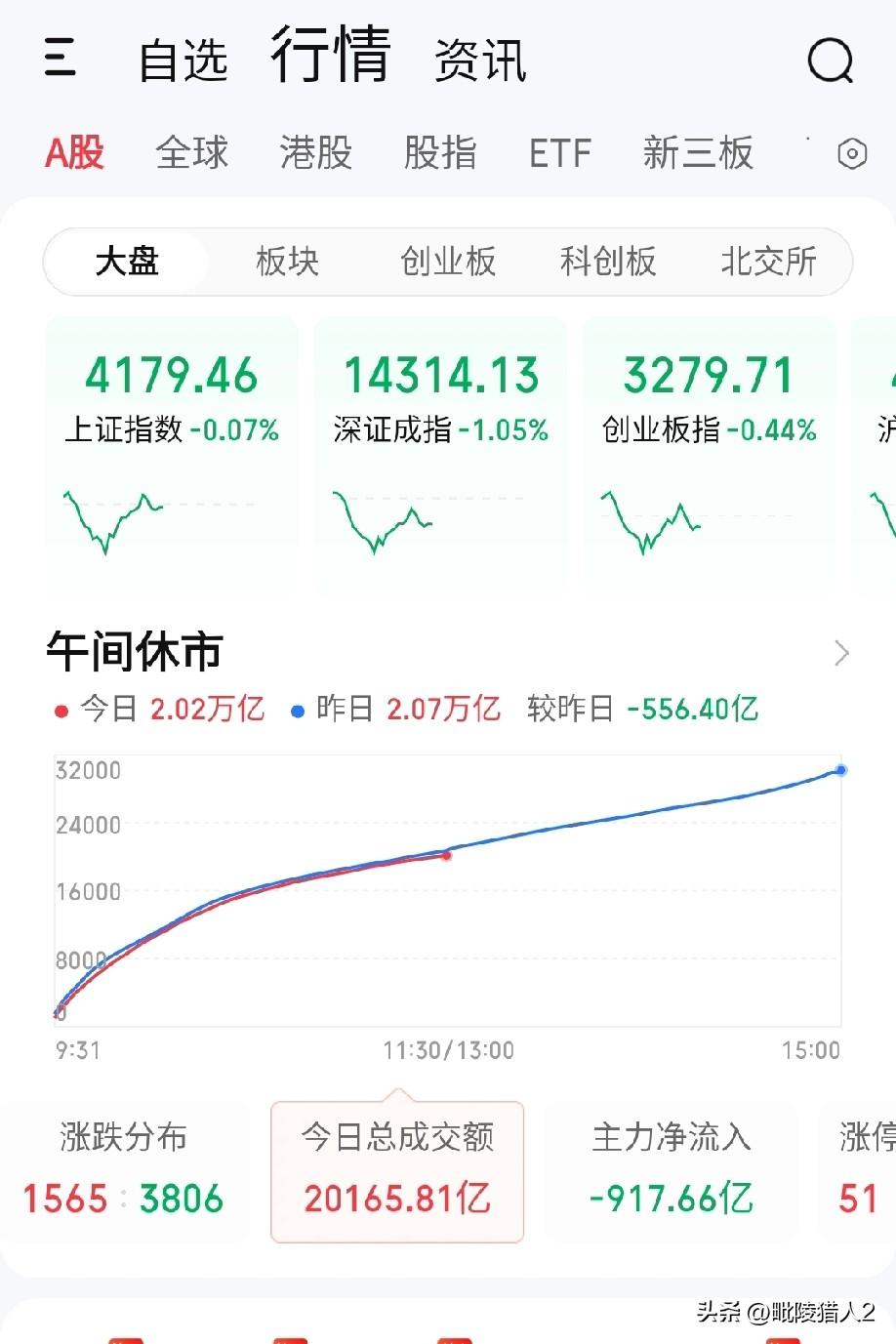Switch to the 板块 tab
Image resolution: width=896 pixels, height=1344 pixels.
coord(287,262)
